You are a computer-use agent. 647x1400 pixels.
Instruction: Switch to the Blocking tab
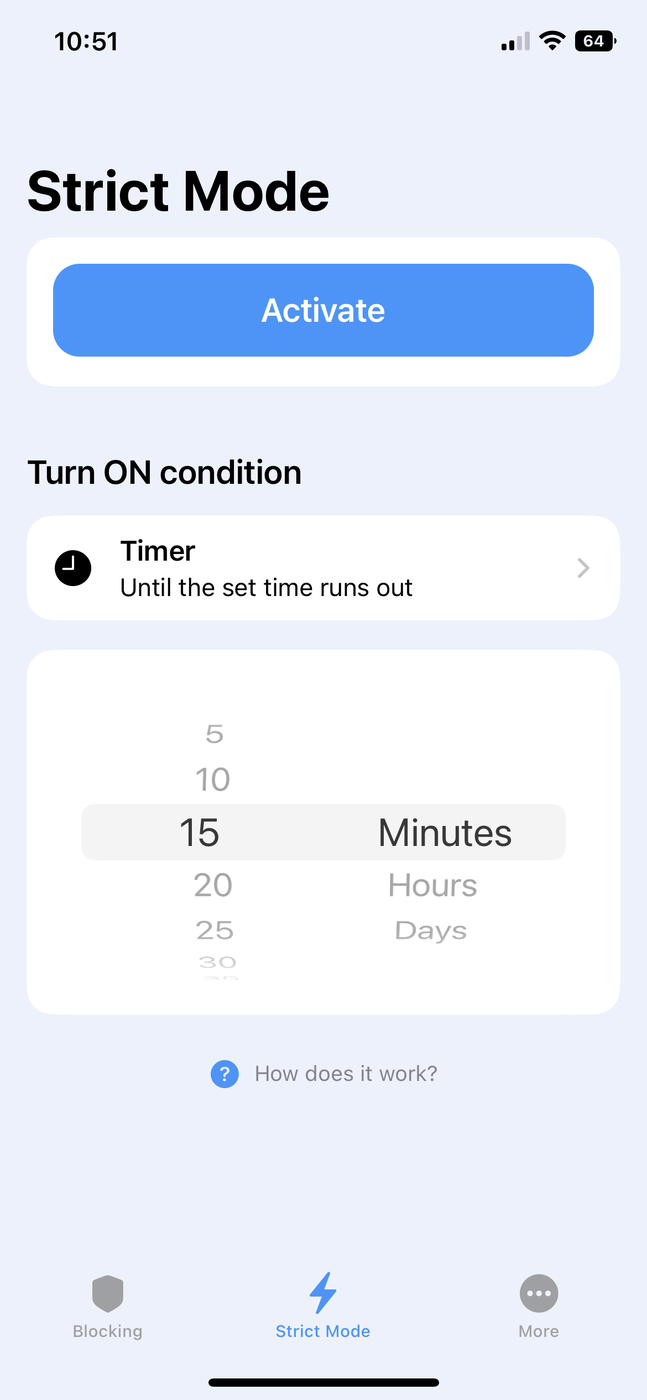tap(107, 1306)
